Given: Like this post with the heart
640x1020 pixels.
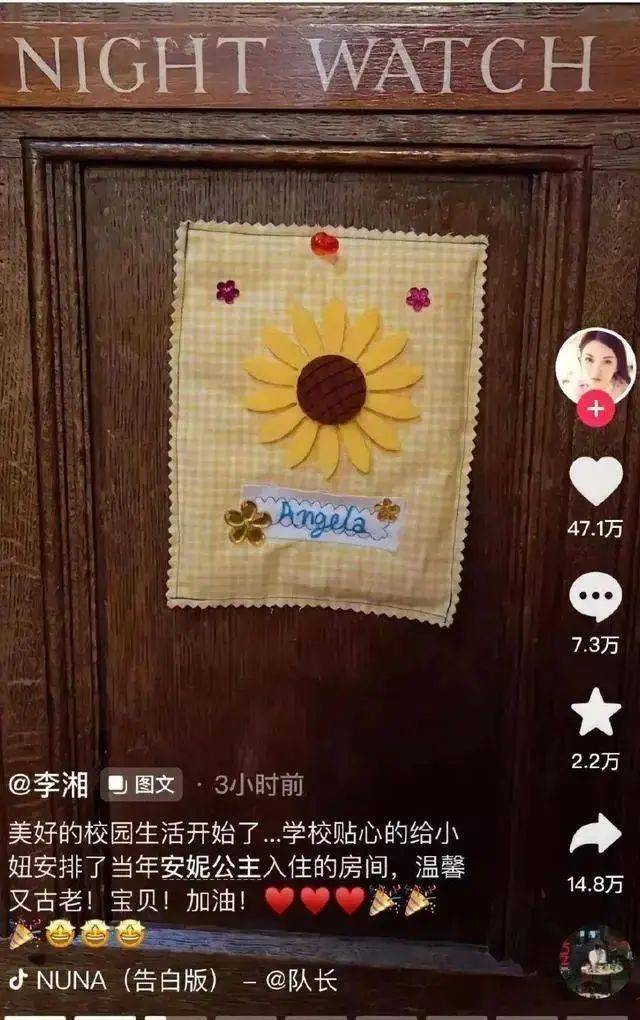Looking at the screenshot, I should click(x=596, y=481).
